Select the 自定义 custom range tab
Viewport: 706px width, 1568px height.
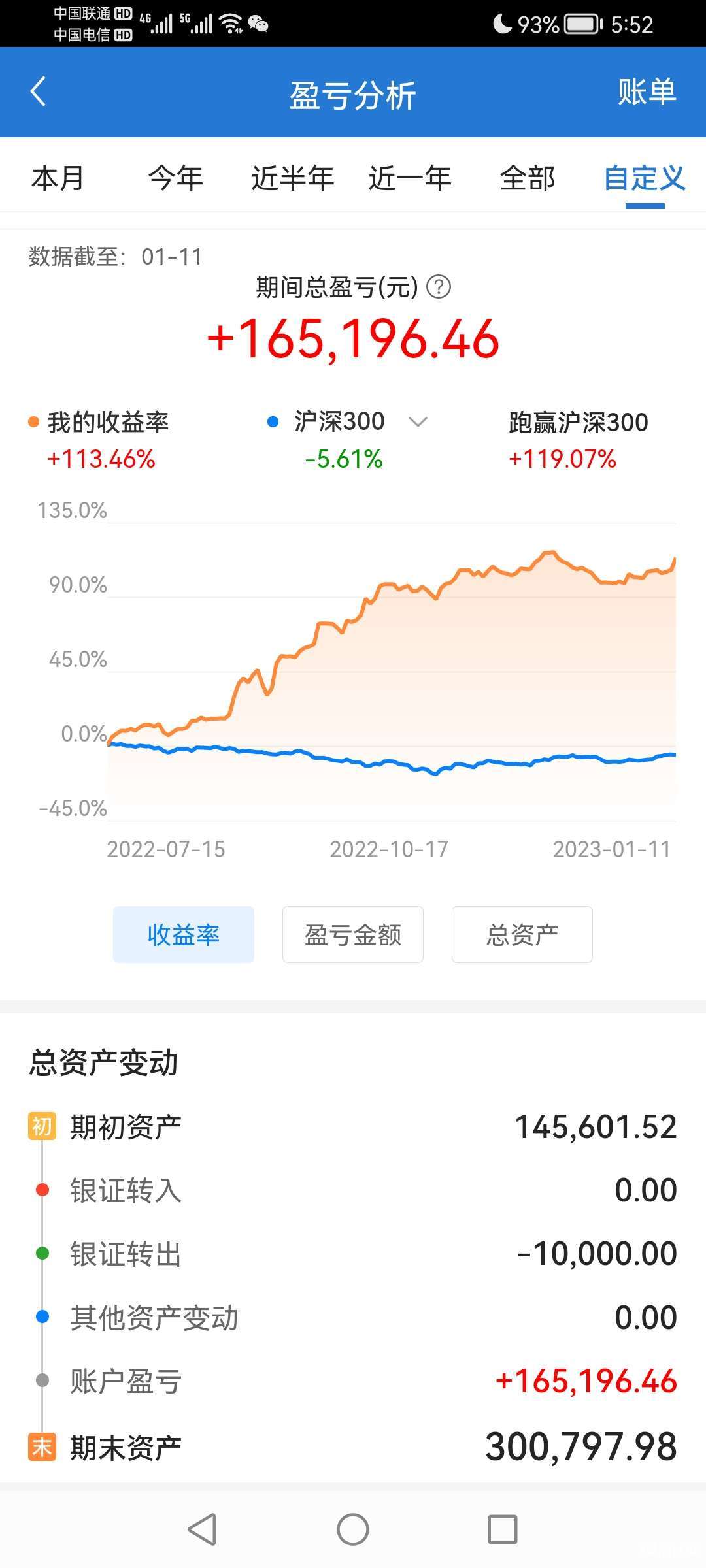(x=645, y=178)
